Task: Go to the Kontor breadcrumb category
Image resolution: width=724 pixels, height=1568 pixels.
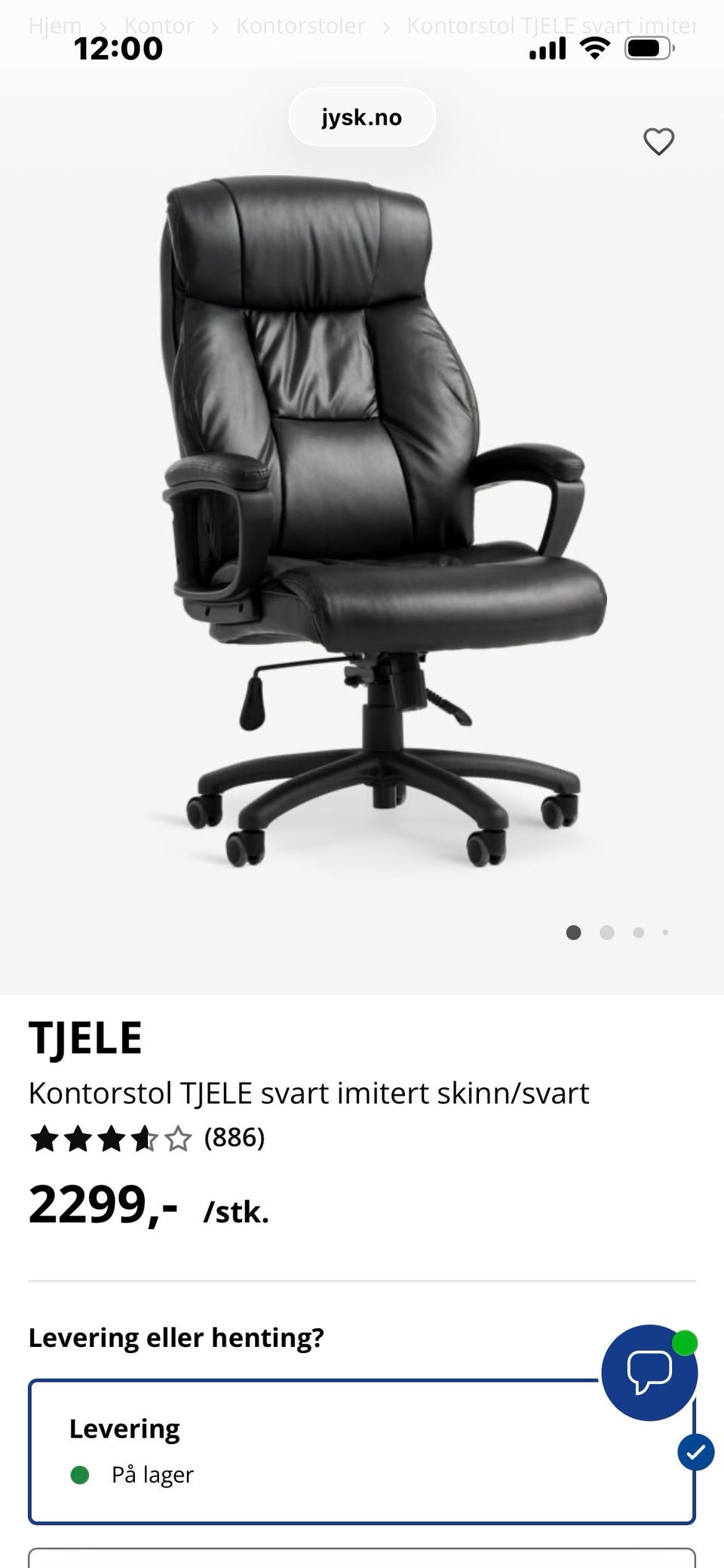Action: point(158,26)
